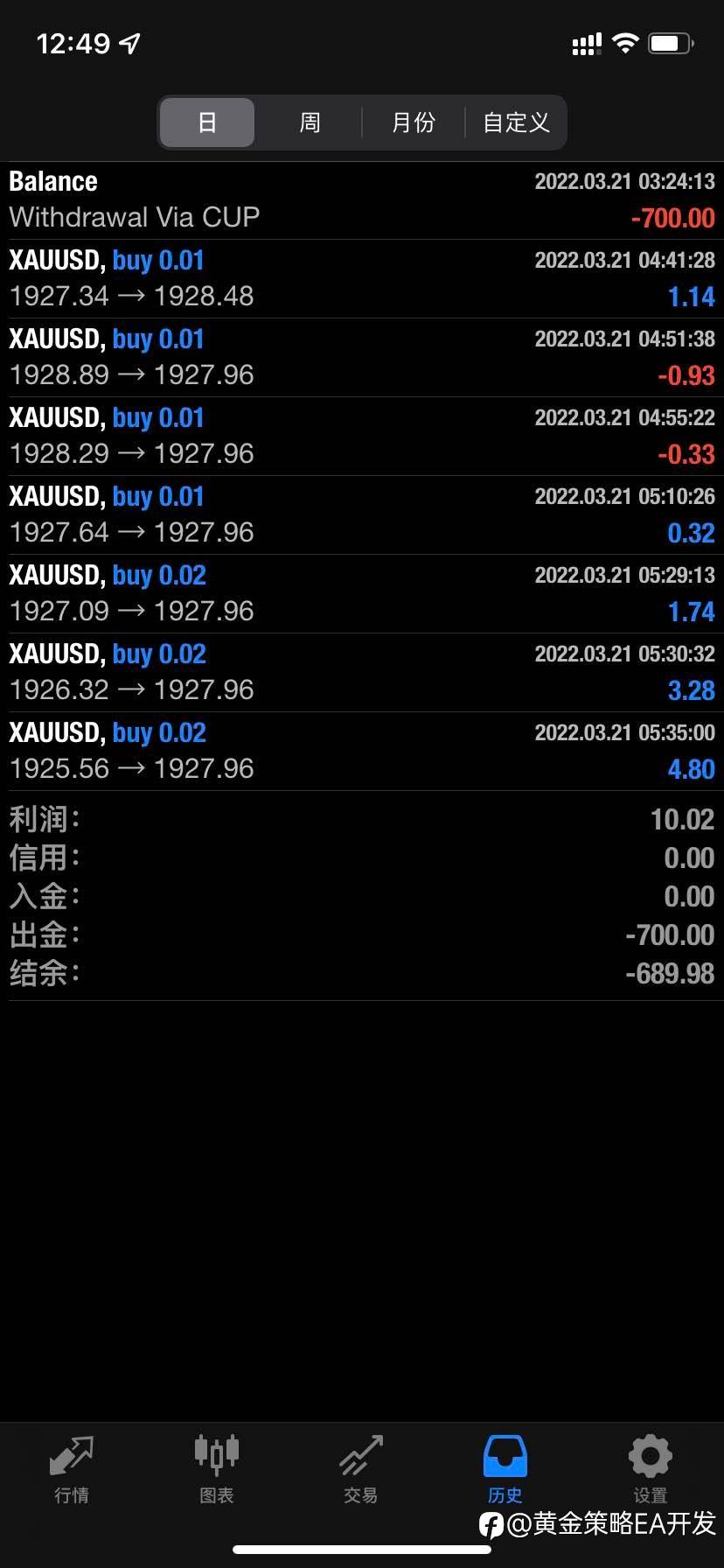Select the 日 (day) period segment
Viewport: 724px width, 1568px height.
point(207,122)
